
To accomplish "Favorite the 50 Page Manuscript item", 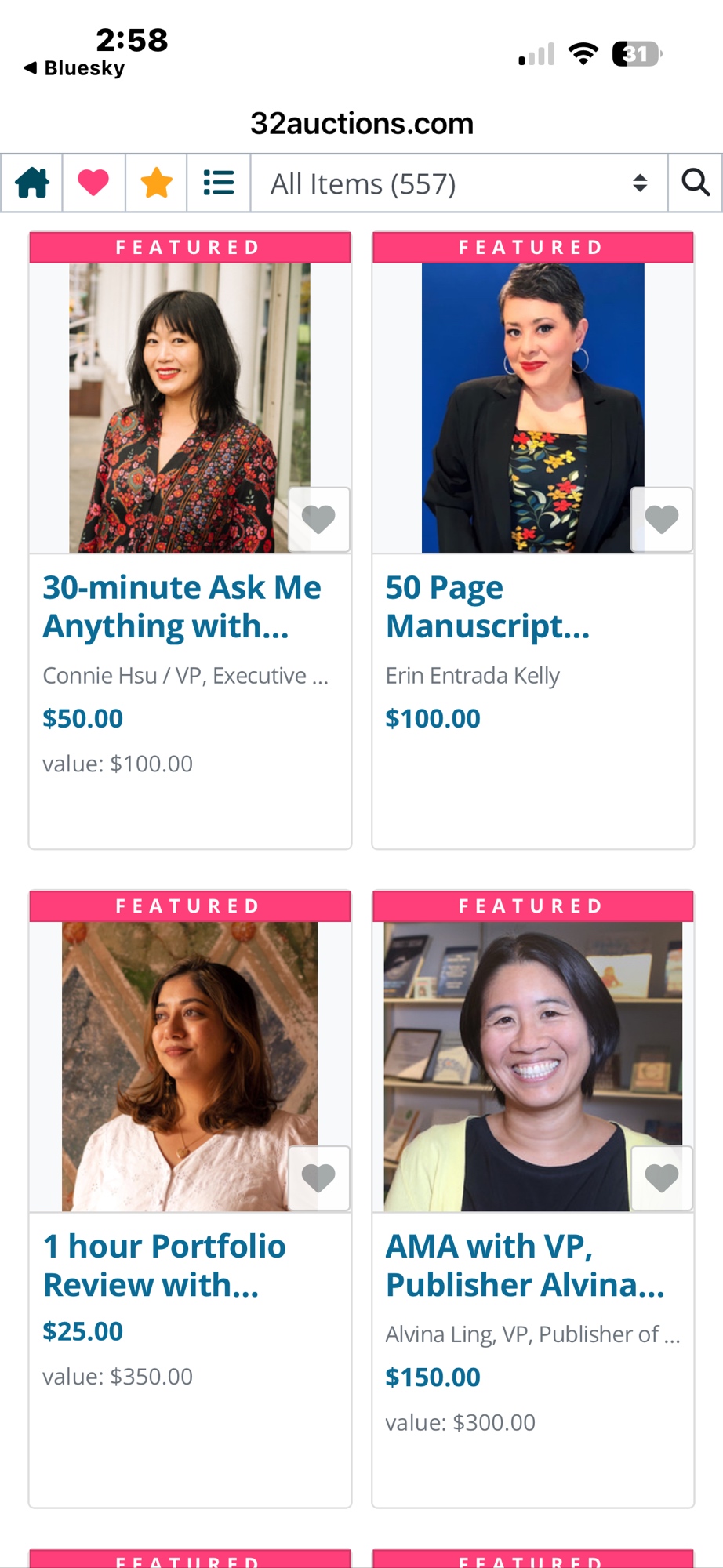I will point(661,519).
